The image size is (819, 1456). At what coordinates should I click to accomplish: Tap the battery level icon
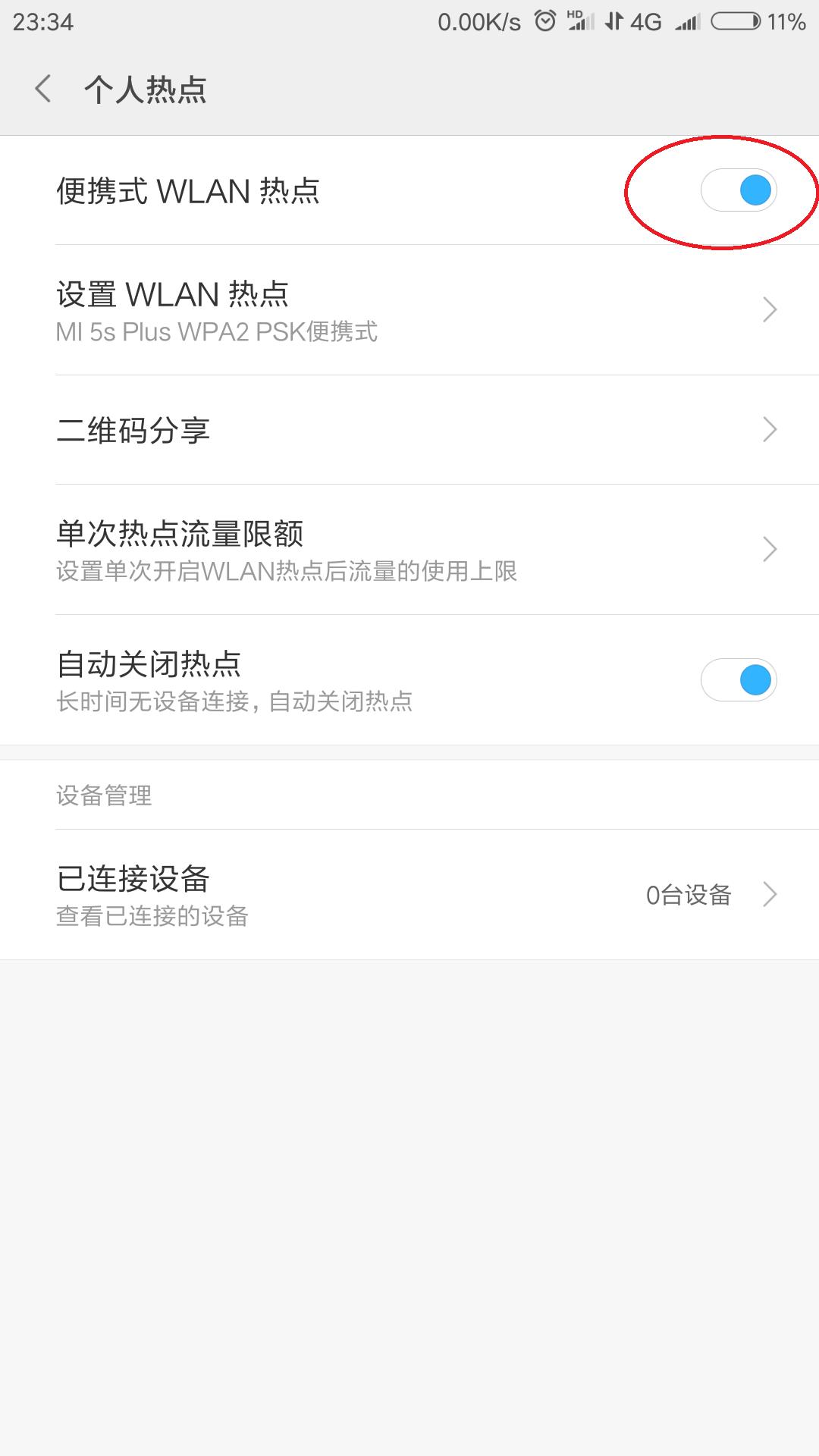coord(736,21)
